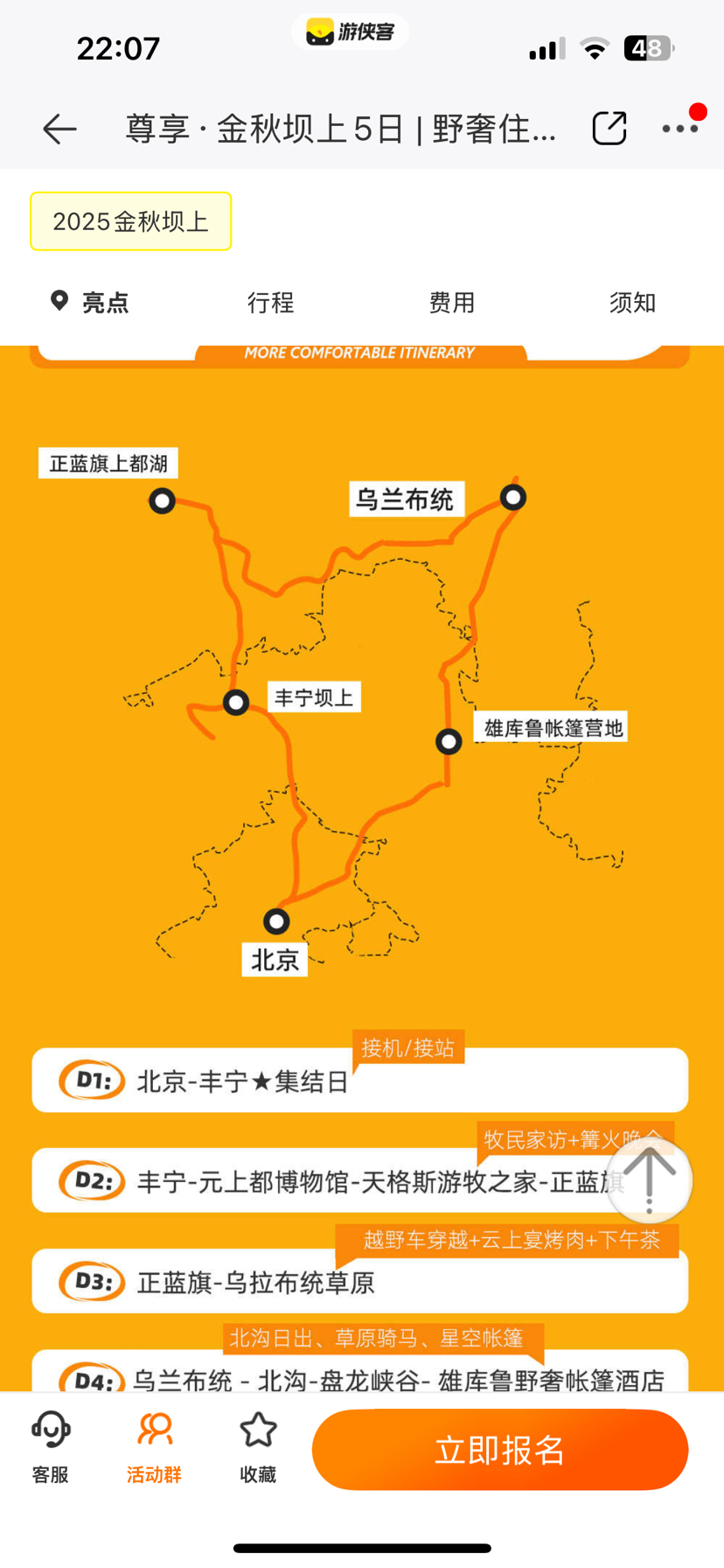Contact 客服 customer service
This screenshot has width=724, height=1568.
51,1449
